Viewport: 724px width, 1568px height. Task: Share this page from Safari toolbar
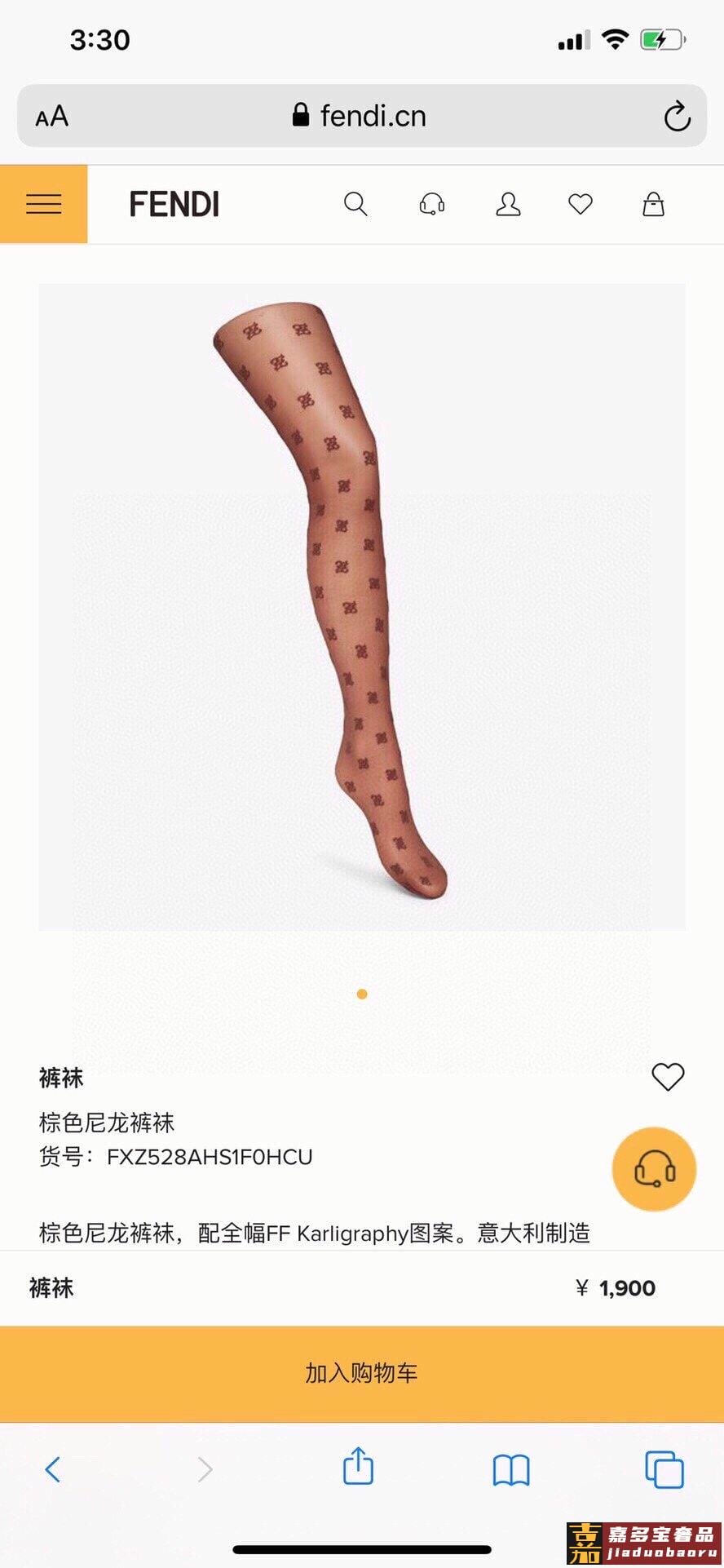[x=358, y=1467]
